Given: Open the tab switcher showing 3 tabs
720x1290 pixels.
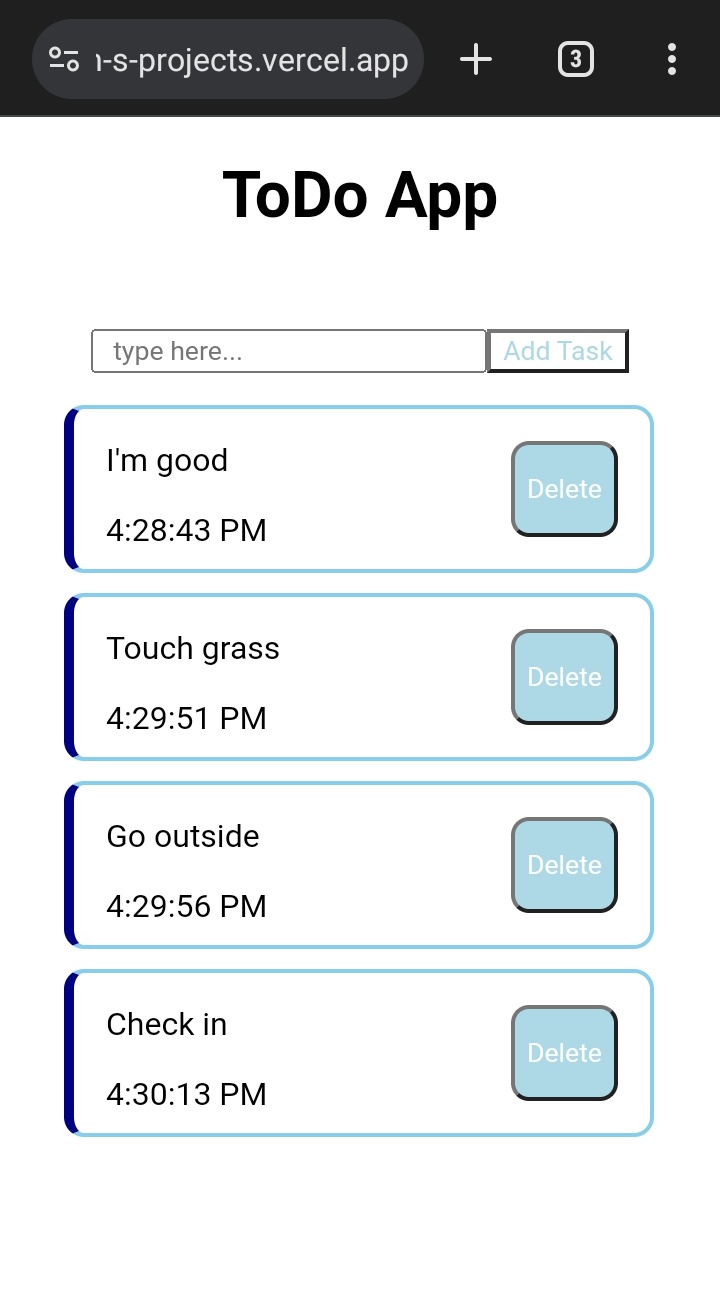Looking at the screenshot, I should click(575, 60).
